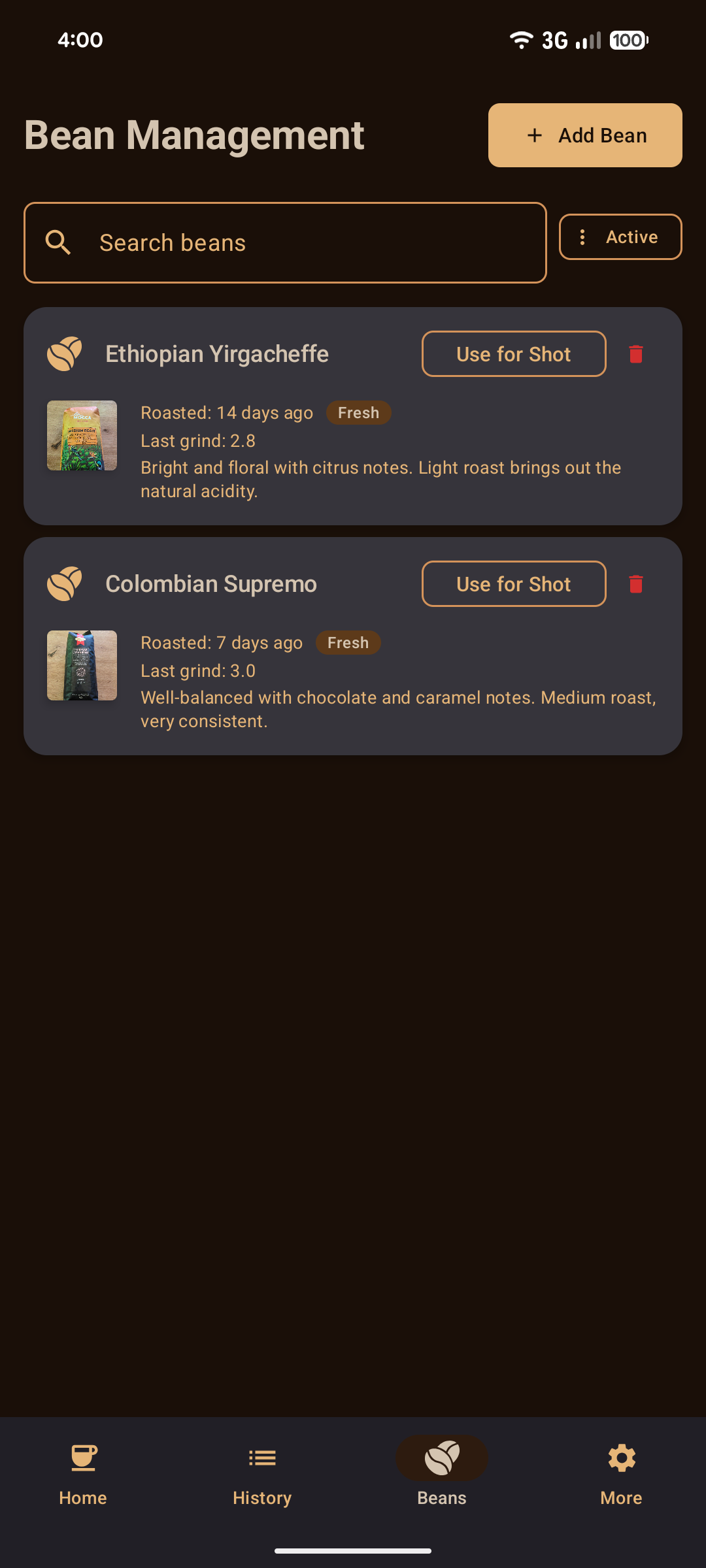This screenshot has height=1568, width=706.
Task: Add a new bean
Action: 585,135
